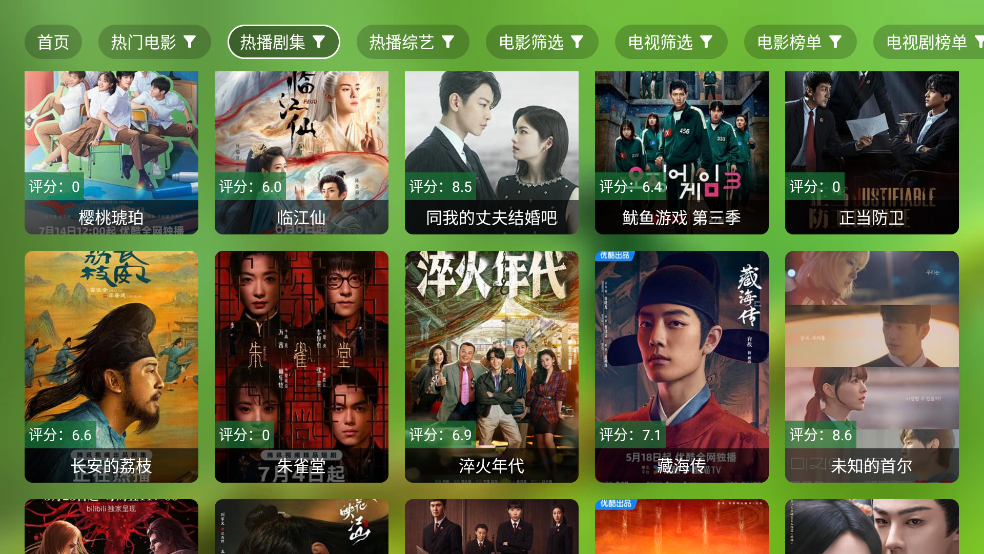
Task: Switch to the 首页 tab
Action: (53, 42)
